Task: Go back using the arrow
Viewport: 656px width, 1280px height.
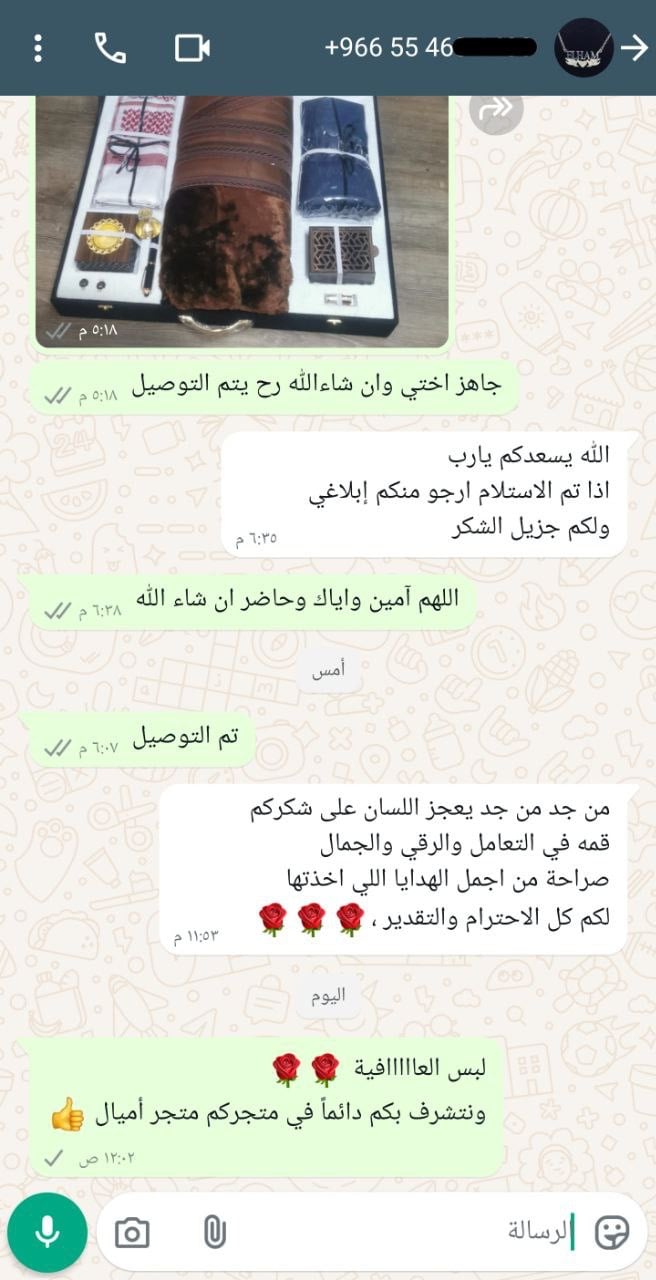Action: 634,48
